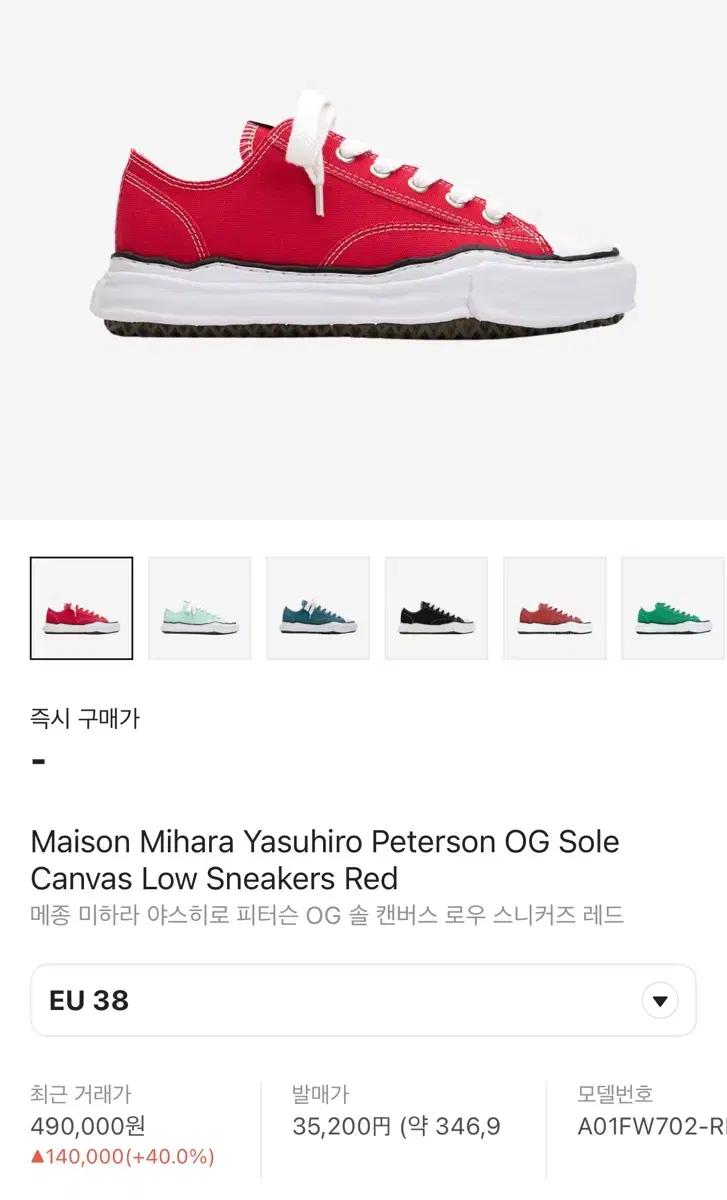Pick the brick red sneaker thumbnail
This screenshot has width=727, height=1200.
click(554, 608)
